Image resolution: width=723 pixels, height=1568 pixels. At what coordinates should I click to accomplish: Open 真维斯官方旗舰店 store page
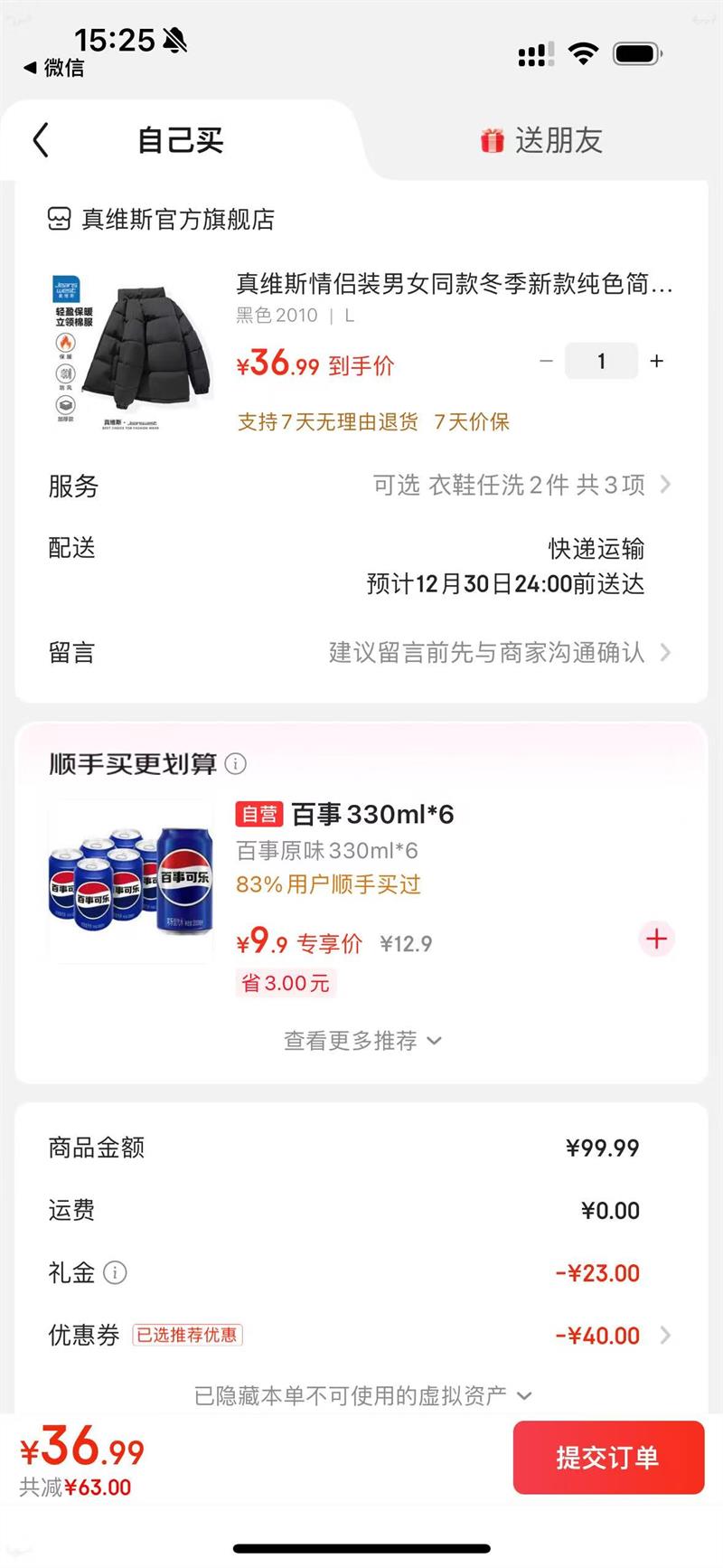click(x=163, y=220)
